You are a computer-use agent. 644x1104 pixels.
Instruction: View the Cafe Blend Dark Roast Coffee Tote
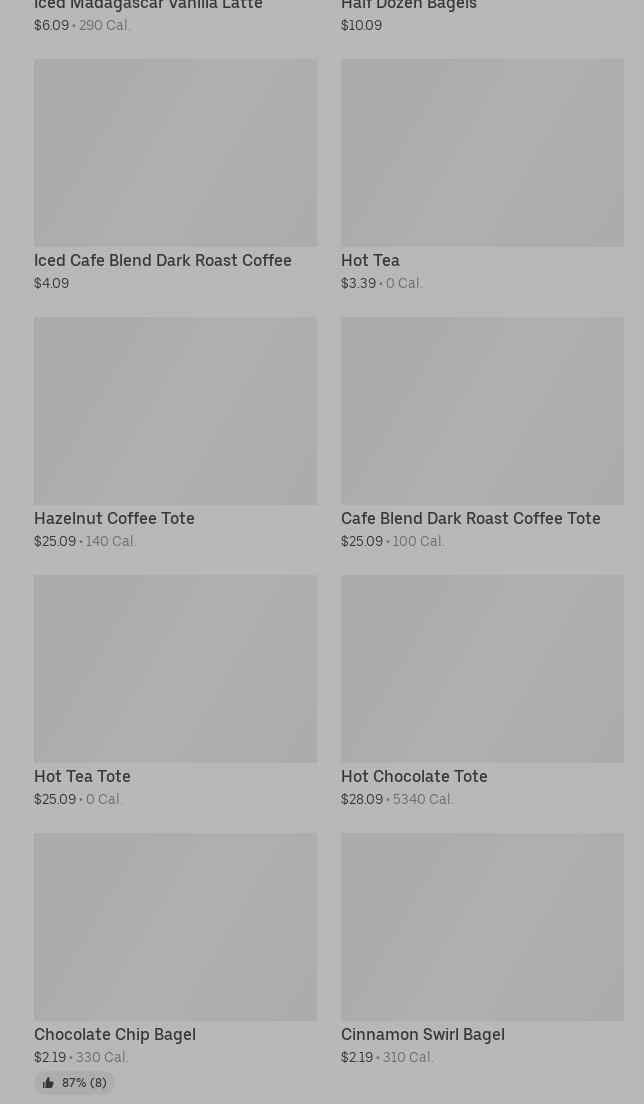click(x=482, y=433)
